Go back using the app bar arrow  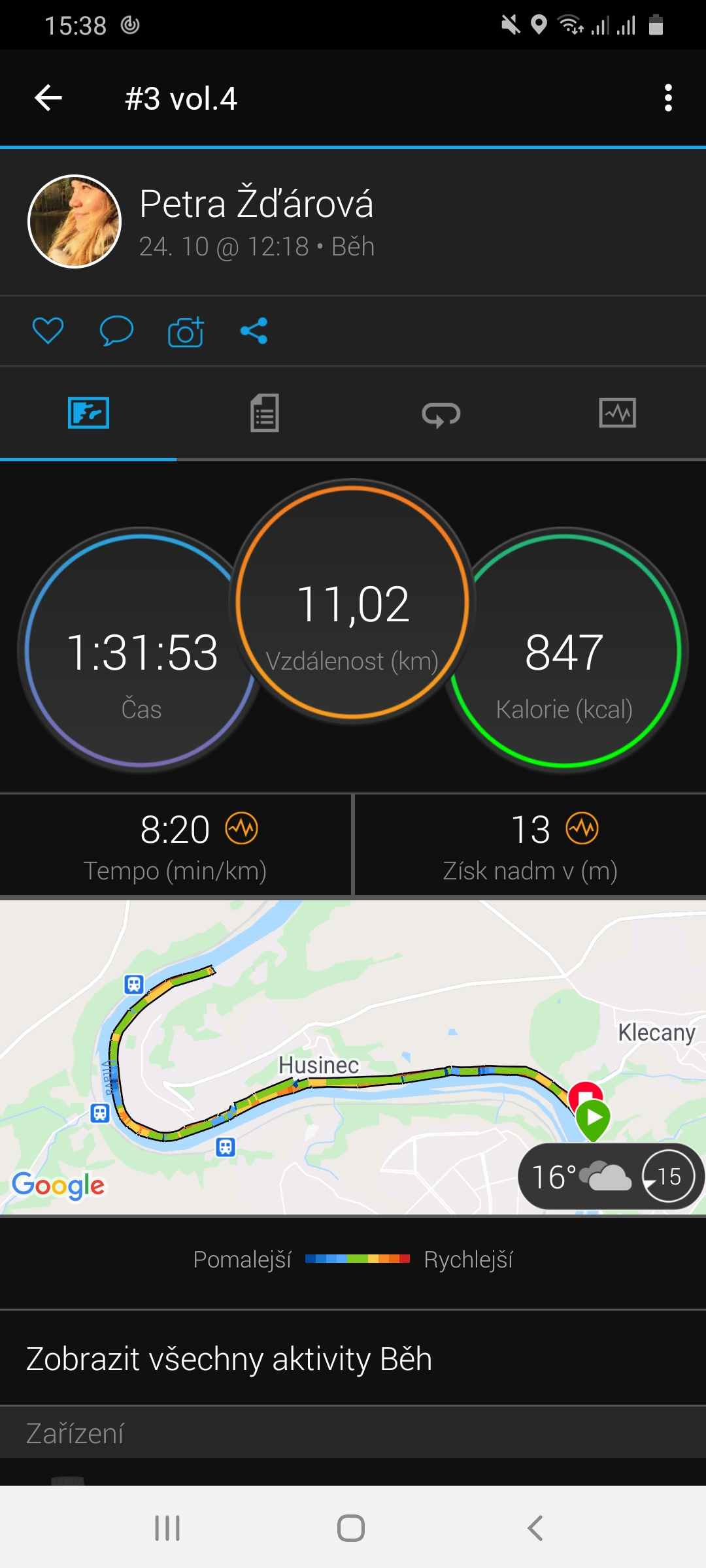[48, 99]
